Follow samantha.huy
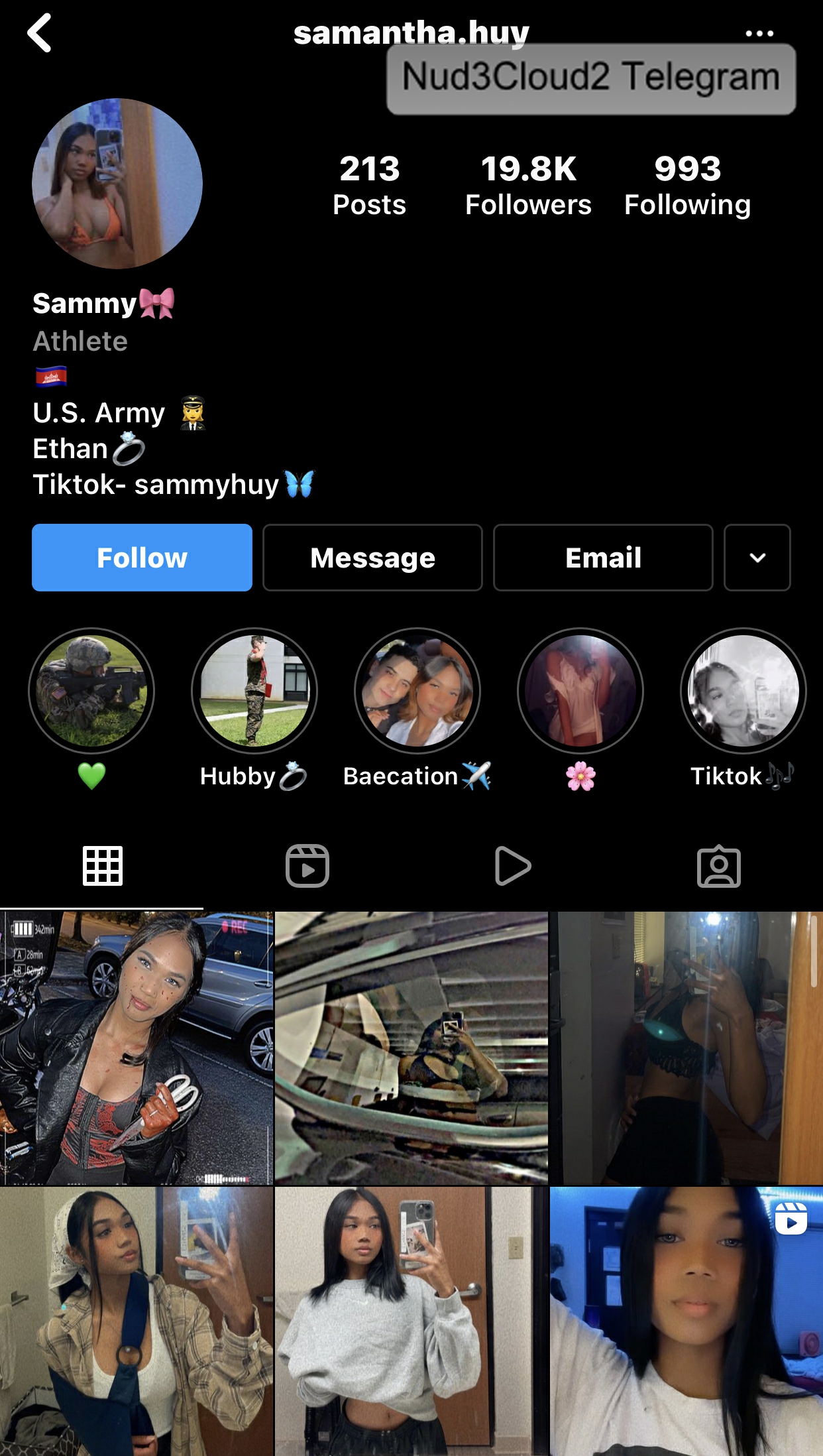 [142, 558]
